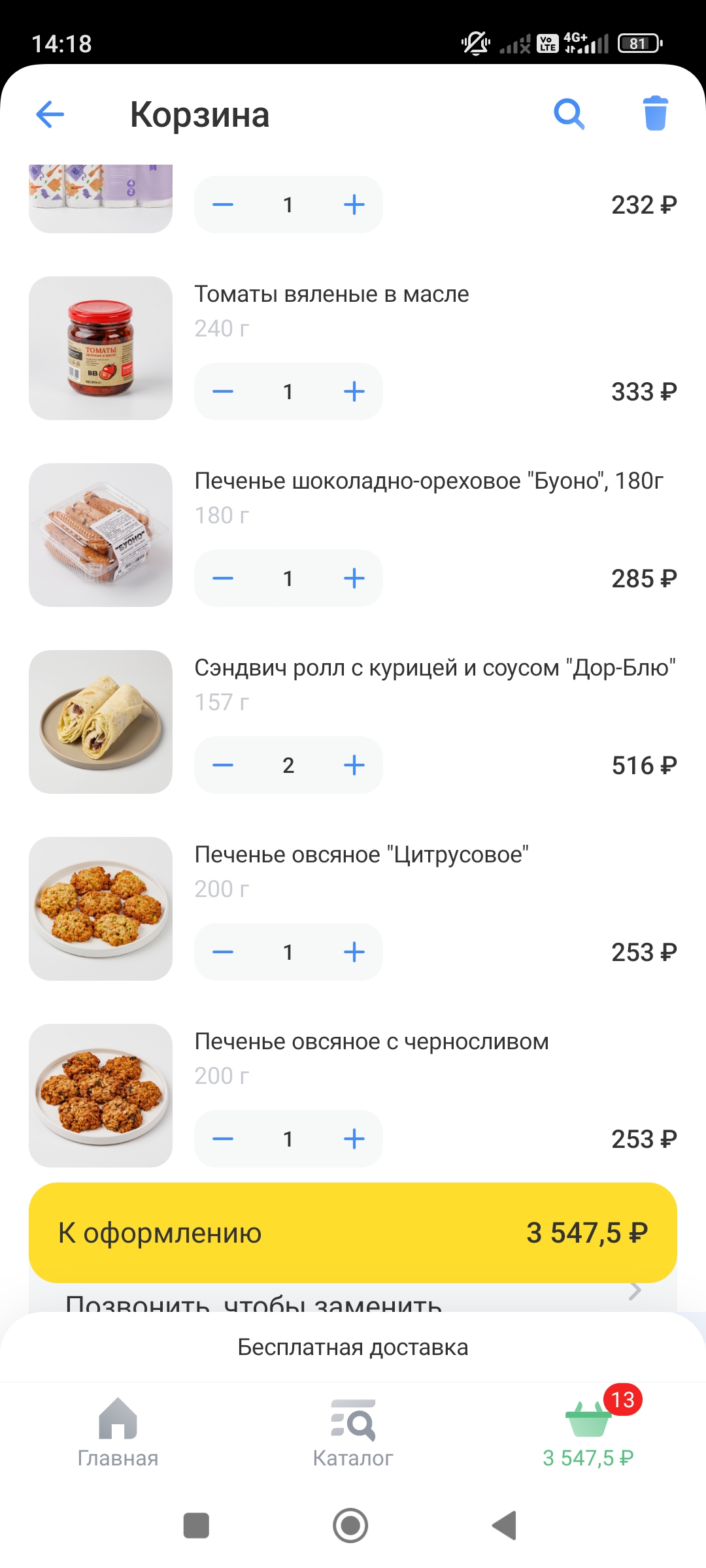The width and height of the screenshot is (706, 1568).
Task: Add one more Печенье шоколадно-ореховое "Буоно"
Action: pyautogui.click(x=354, y=578)
